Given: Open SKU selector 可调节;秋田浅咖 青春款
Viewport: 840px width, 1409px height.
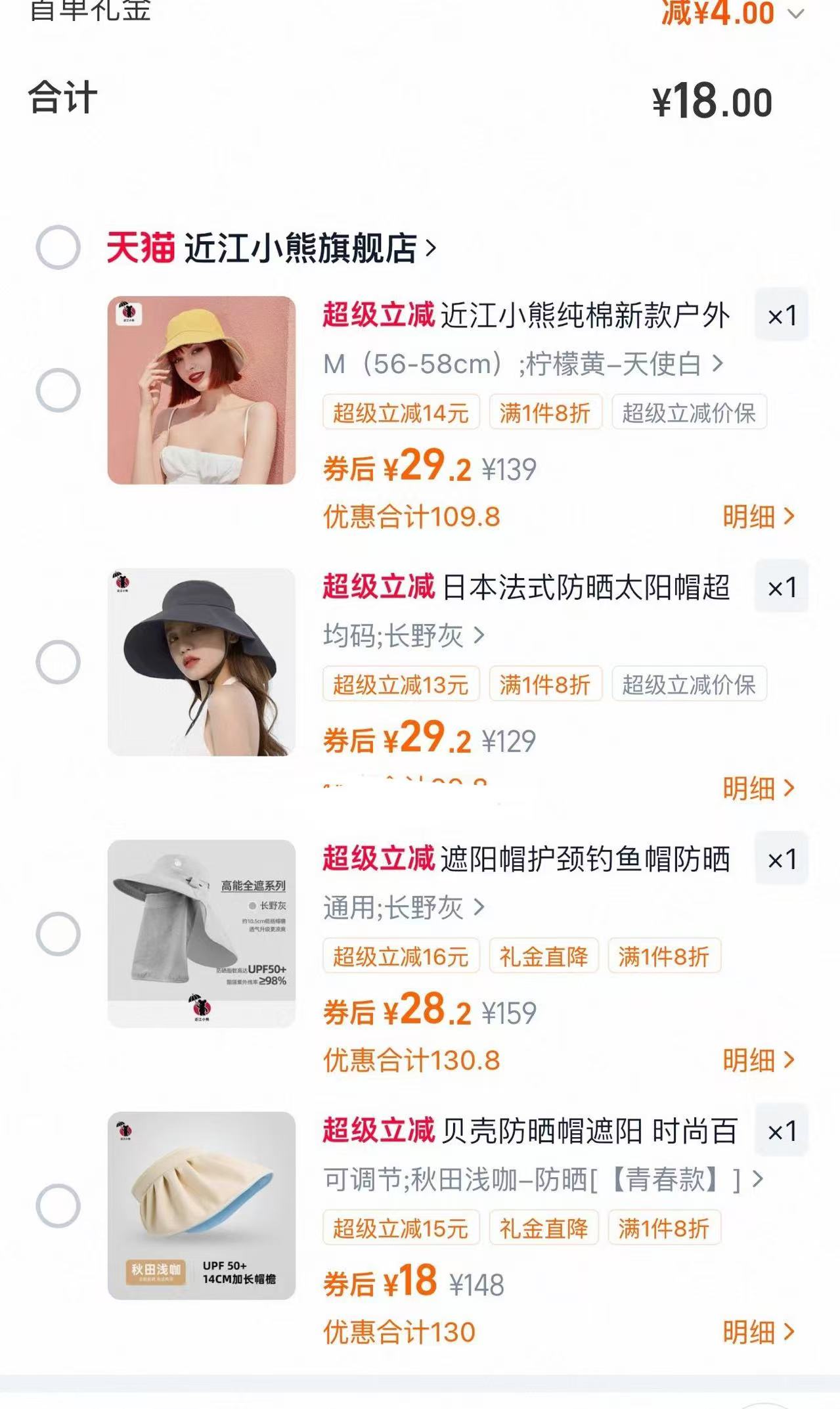Looking at the screenshot, I should 539,1178.
